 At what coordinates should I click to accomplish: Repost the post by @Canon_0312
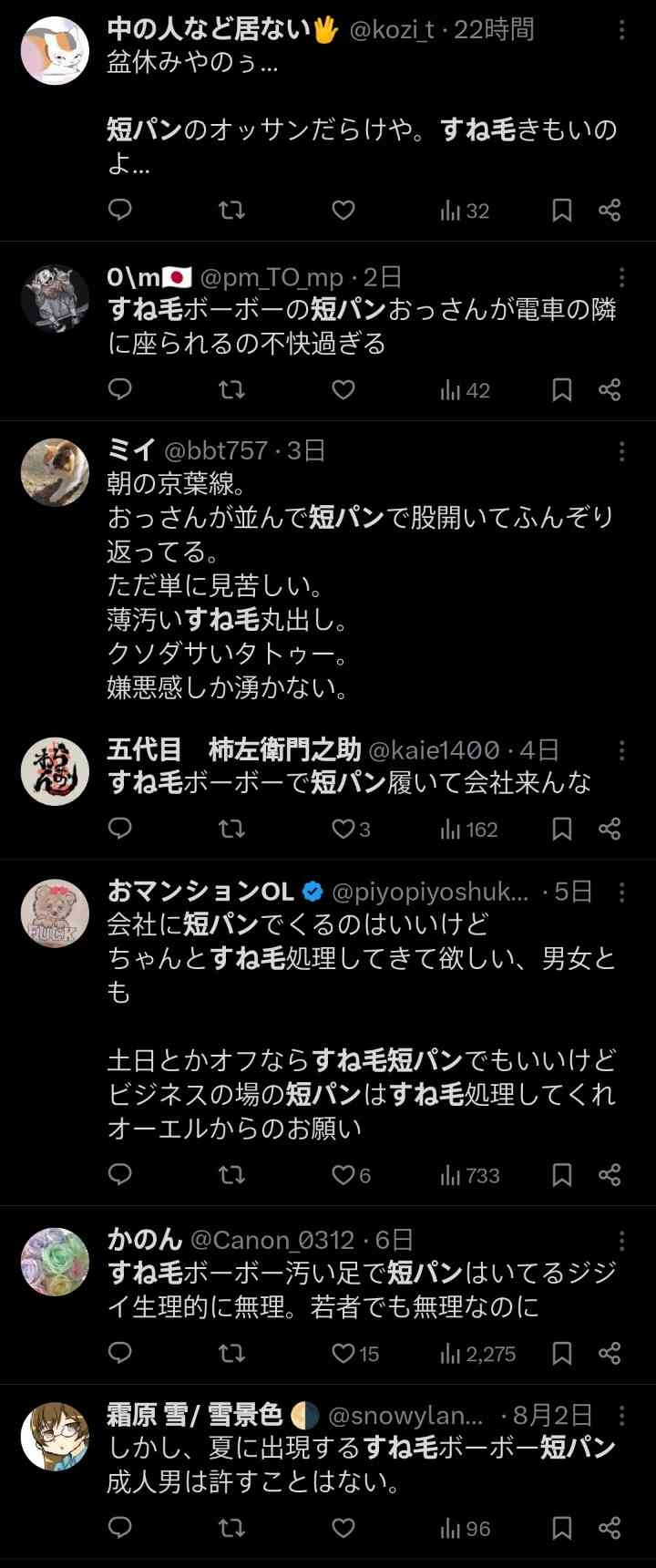pos(231,1353)
